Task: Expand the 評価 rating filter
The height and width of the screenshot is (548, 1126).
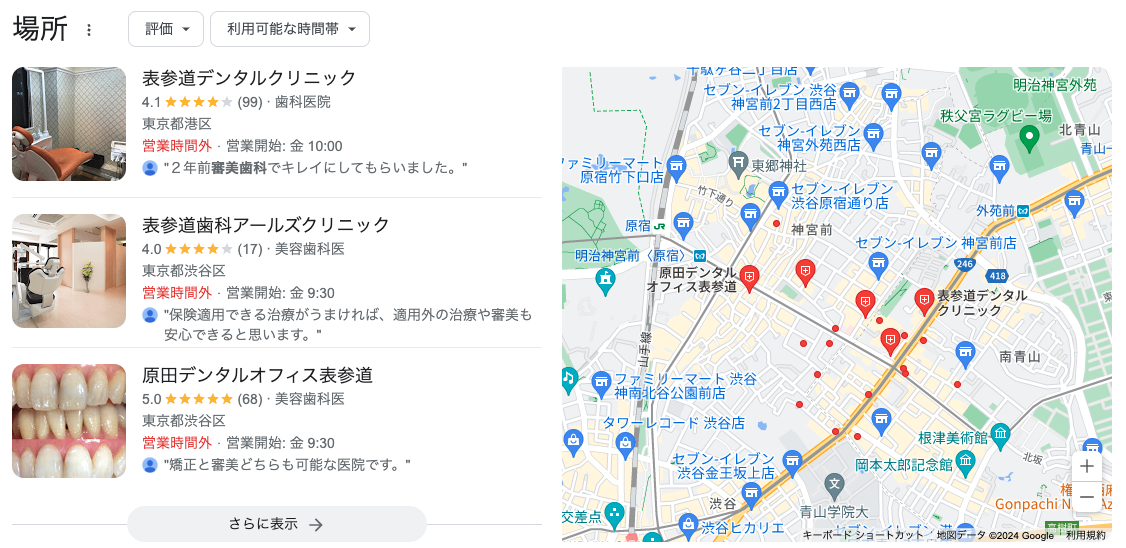Action: point(166,29)
